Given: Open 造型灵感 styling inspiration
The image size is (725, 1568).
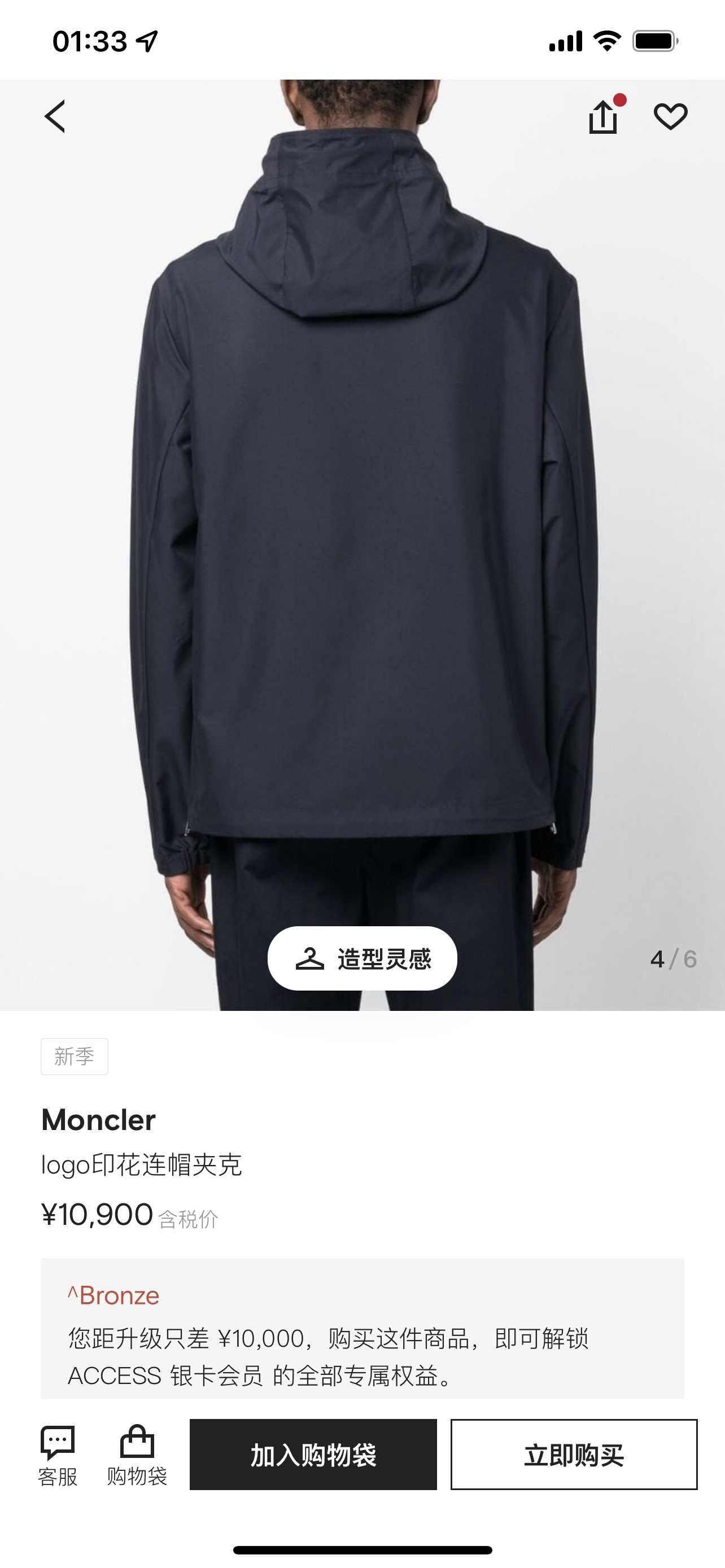Looking at the screenshot, I should tap(362, 959).
